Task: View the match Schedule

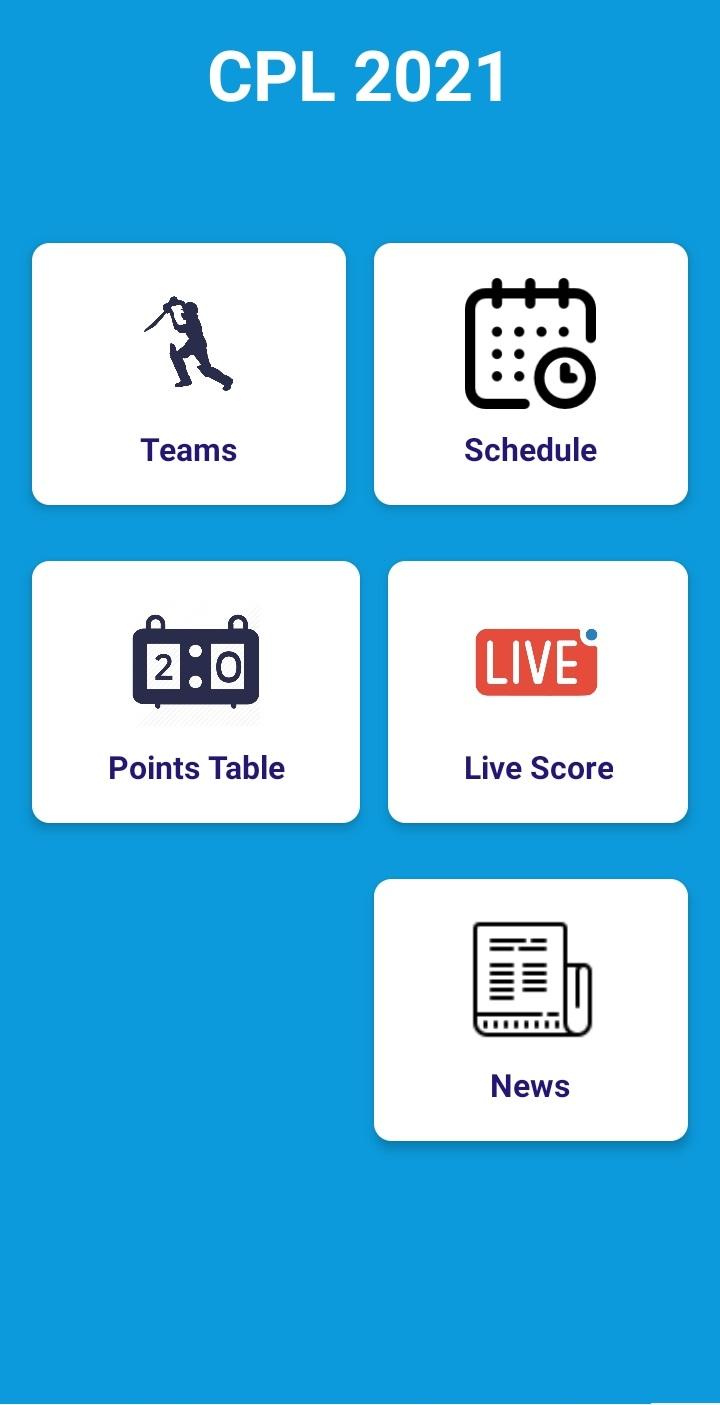Action: tap(531, 374)
